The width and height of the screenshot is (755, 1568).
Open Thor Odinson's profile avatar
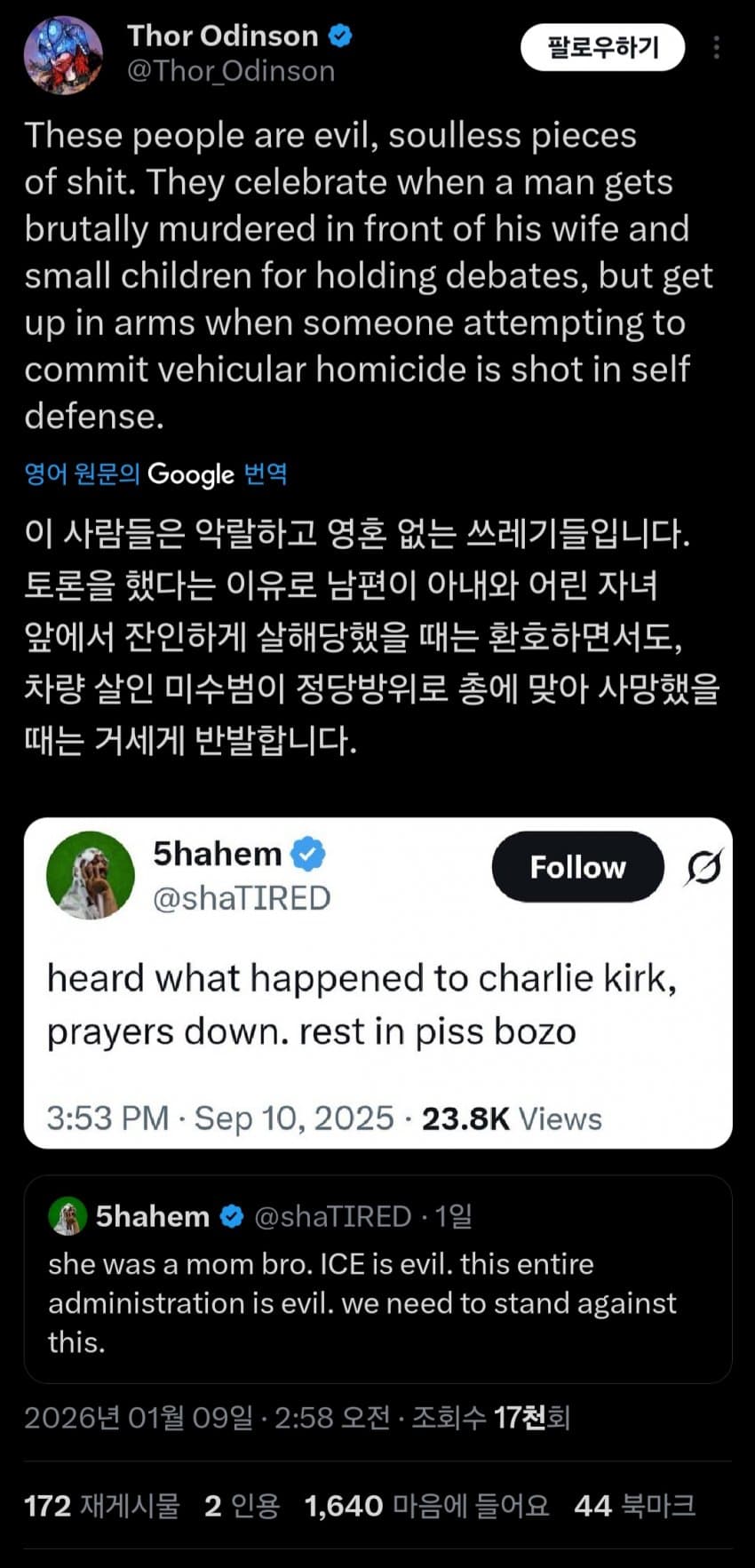point(62,54)
